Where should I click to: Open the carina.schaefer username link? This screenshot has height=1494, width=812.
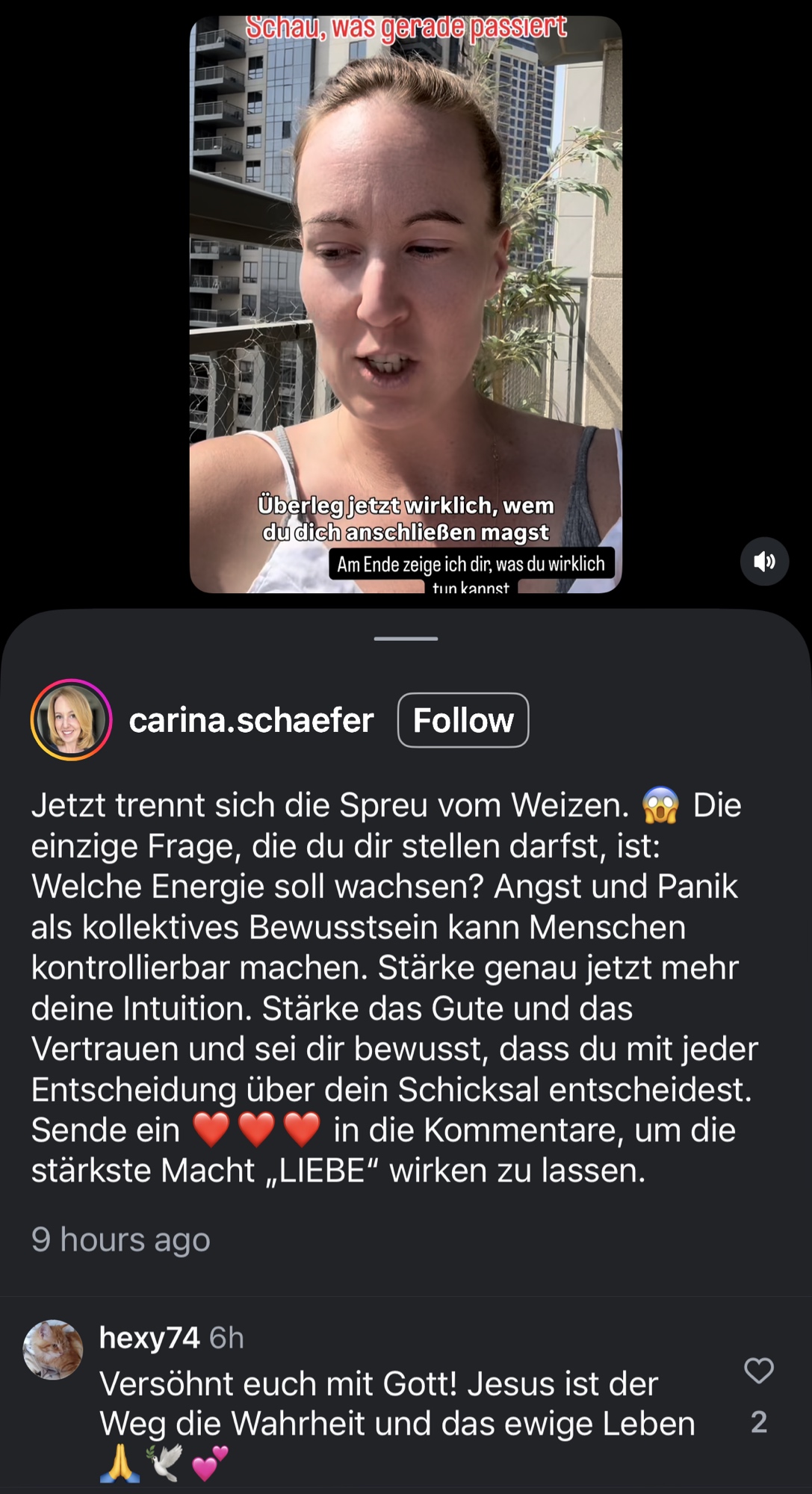[x=251, y=720]
